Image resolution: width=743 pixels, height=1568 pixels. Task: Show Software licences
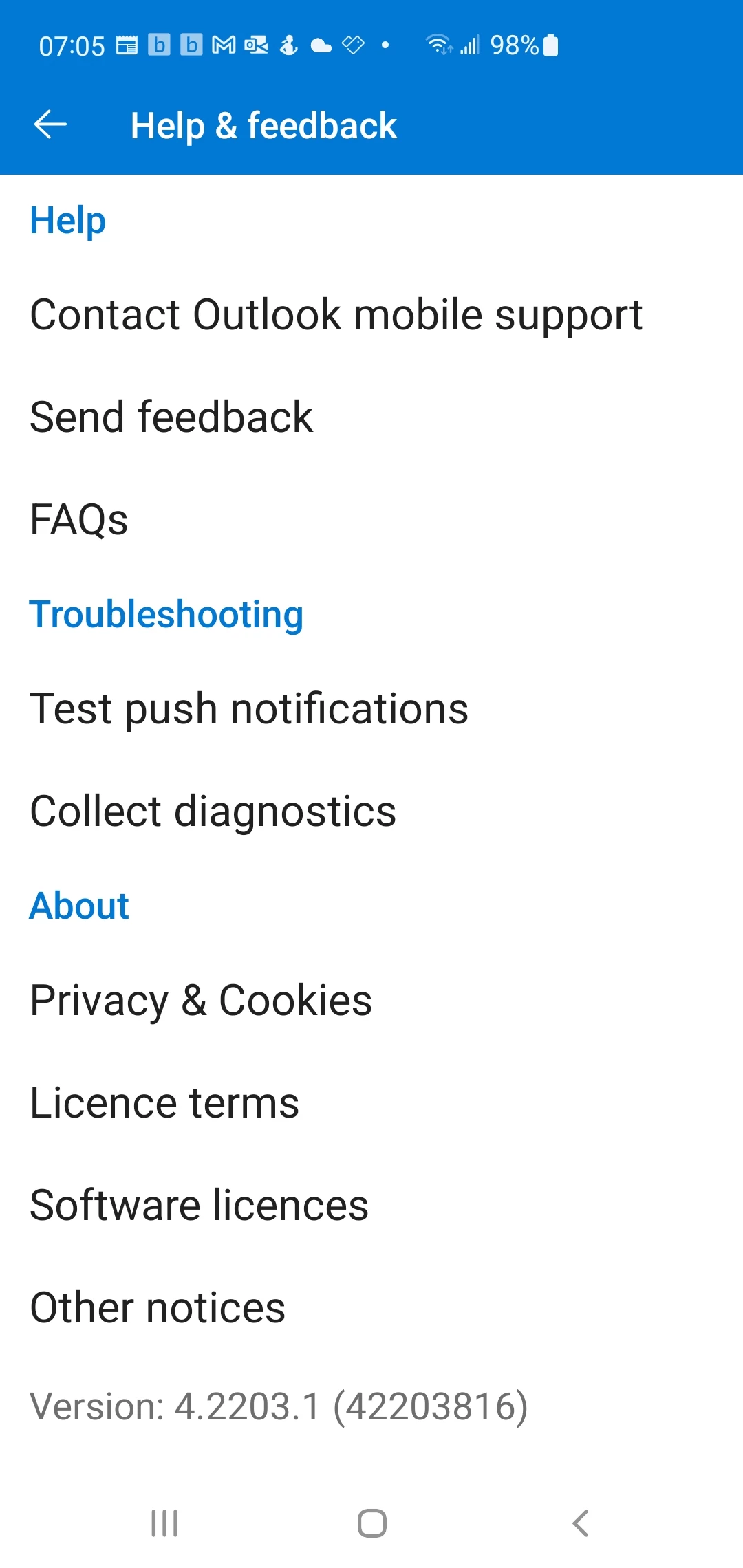[200, 1205]
